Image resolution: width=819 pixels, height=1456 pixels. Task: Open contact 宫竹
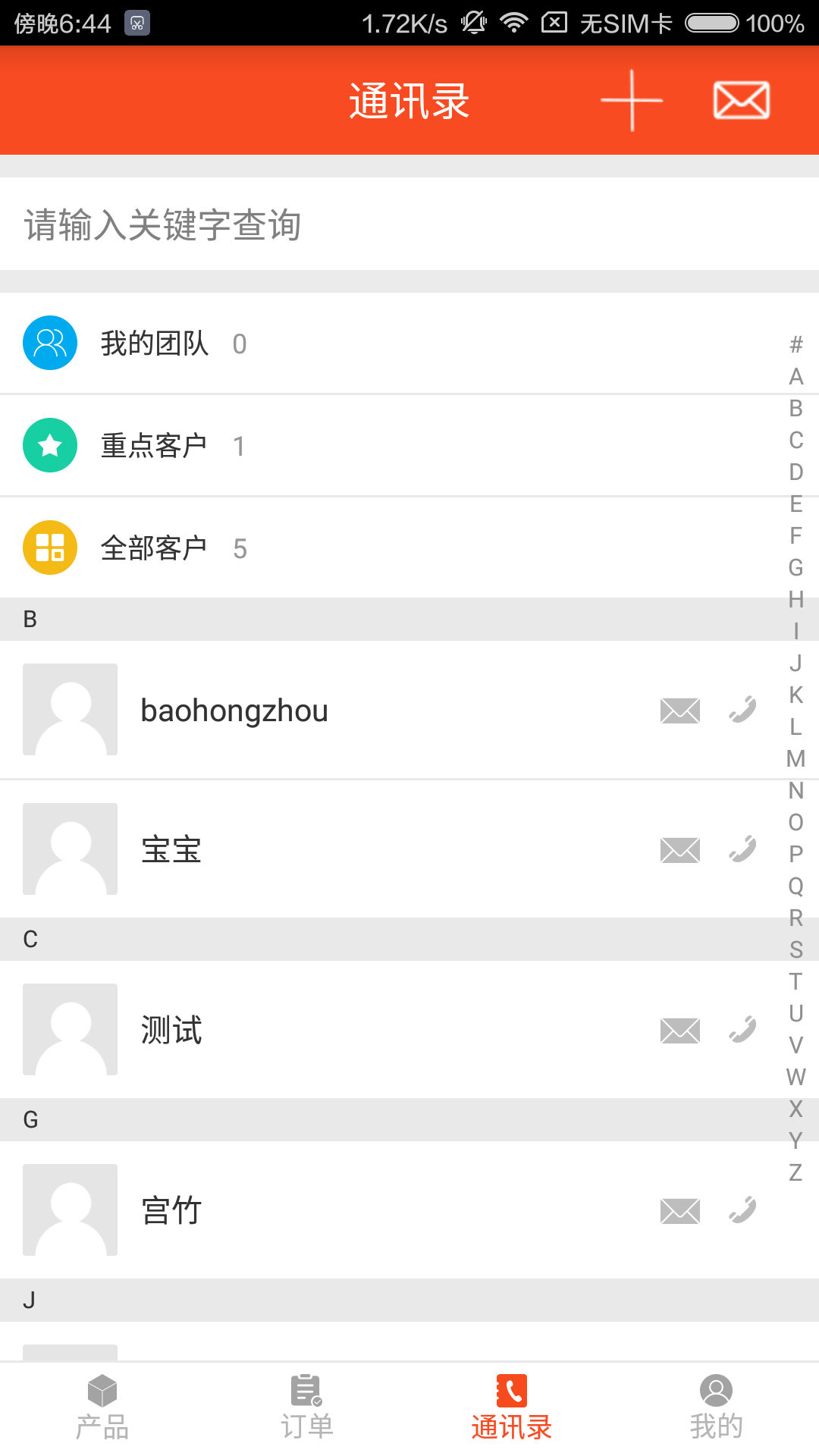pos(171,1210)
